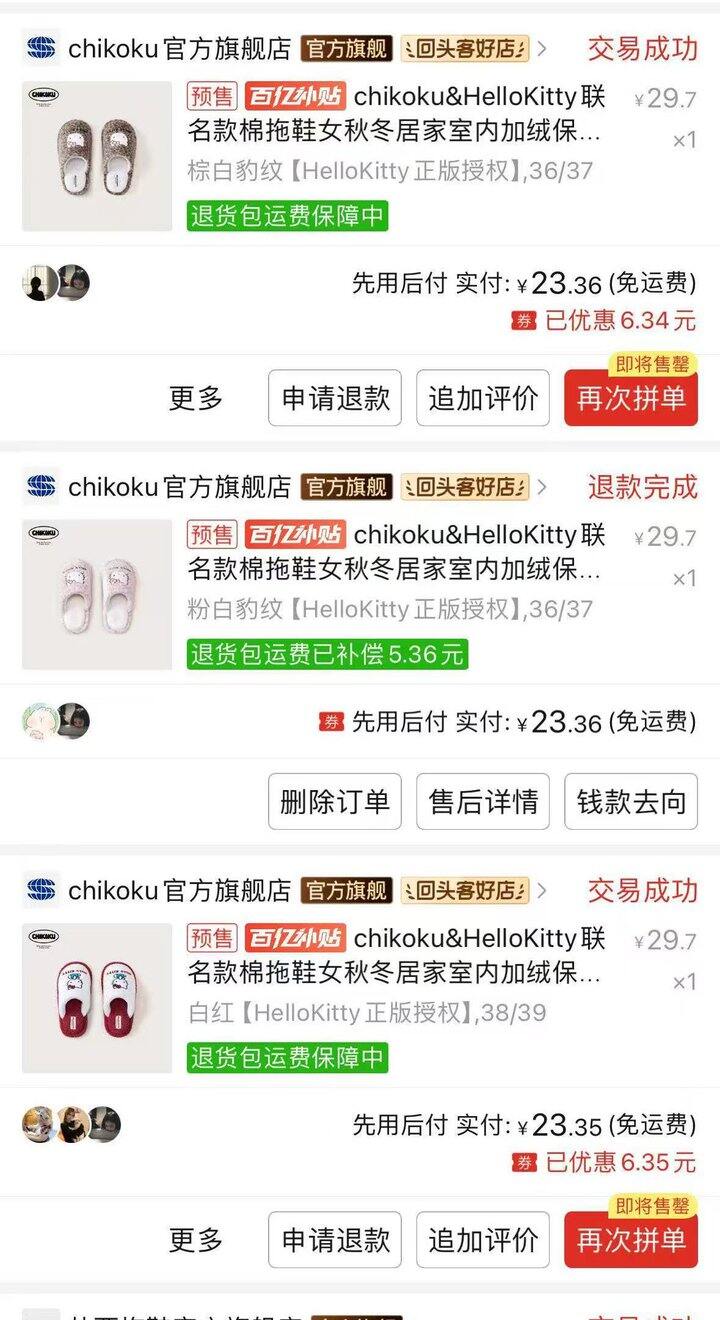Image resolution: width=720 pixels, height=1320 pixels.
Task: Tap 申请退款 on the 白红 slippers order
Action: click(335, 1240)
